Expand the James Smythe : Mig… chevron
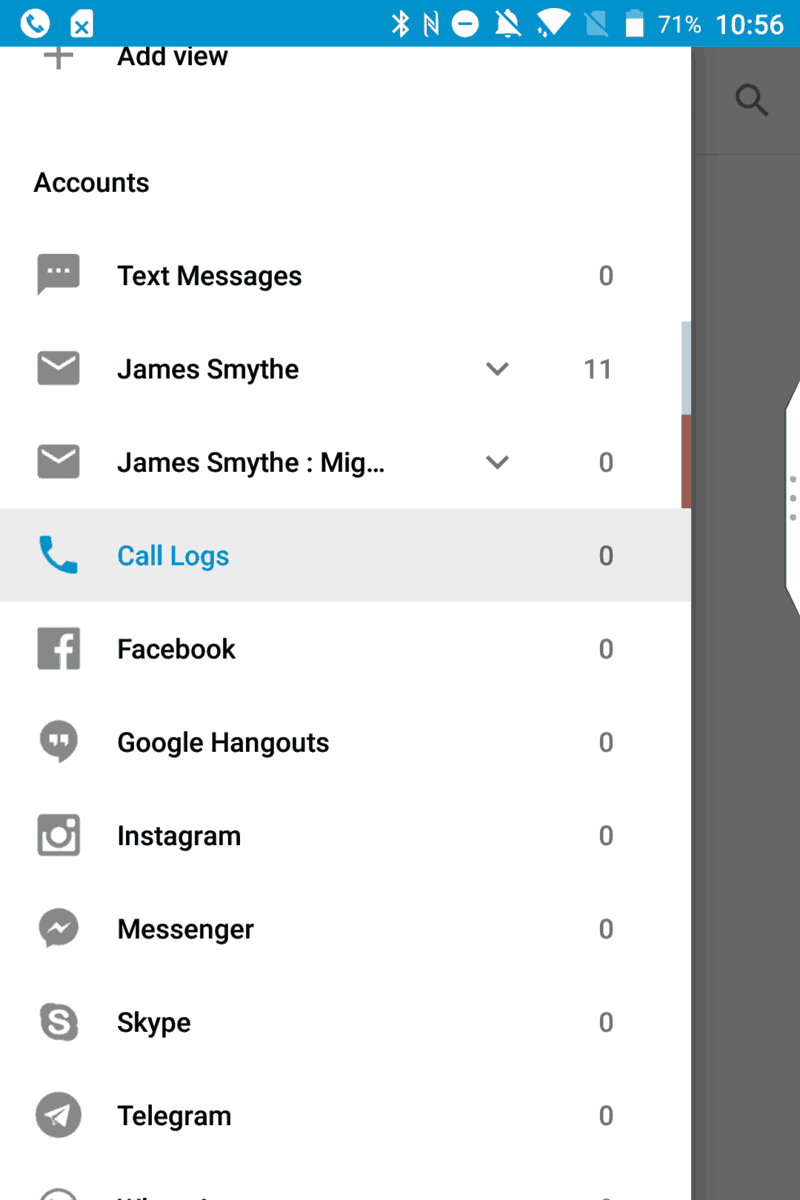 click(x=497, y=462)
